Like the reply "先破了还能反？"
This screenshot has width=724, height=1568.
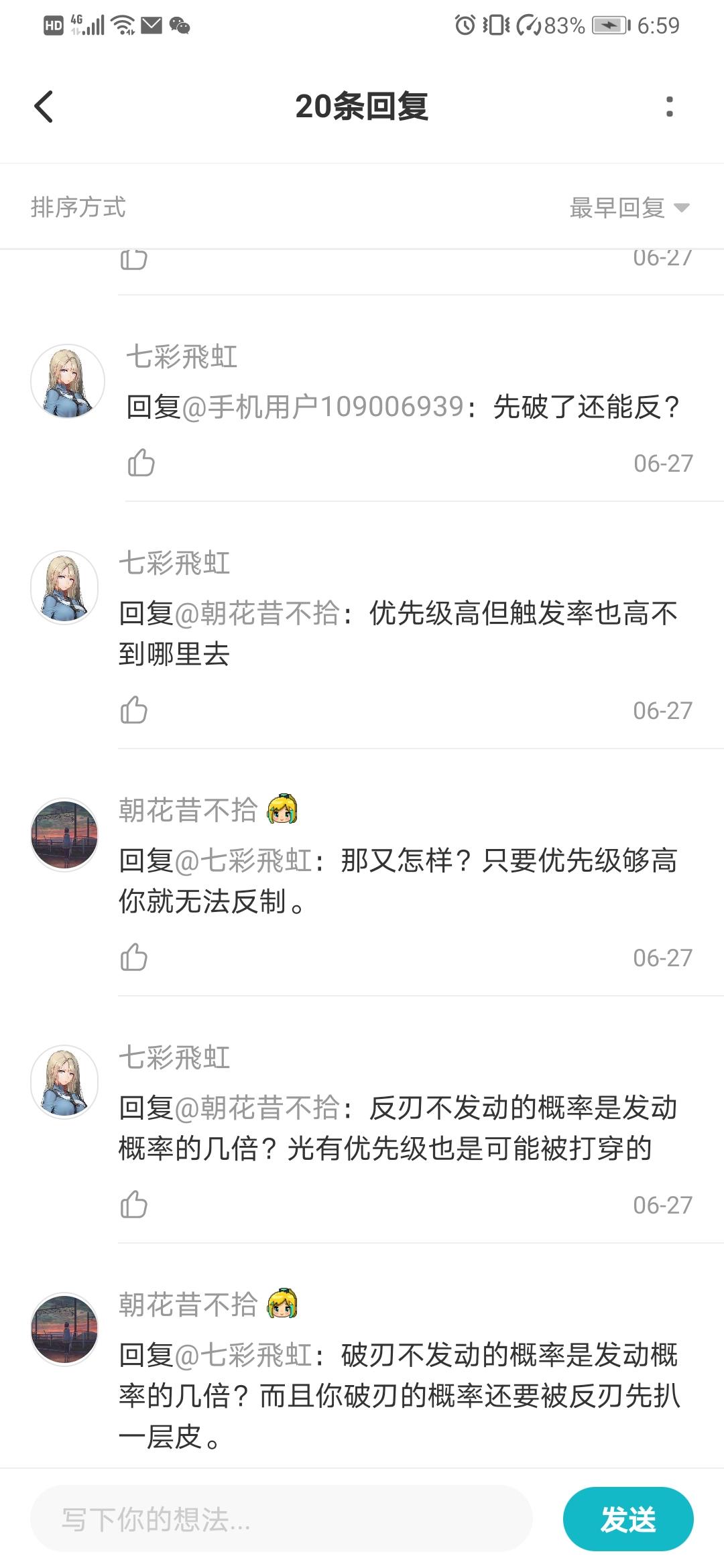point(141,463)
